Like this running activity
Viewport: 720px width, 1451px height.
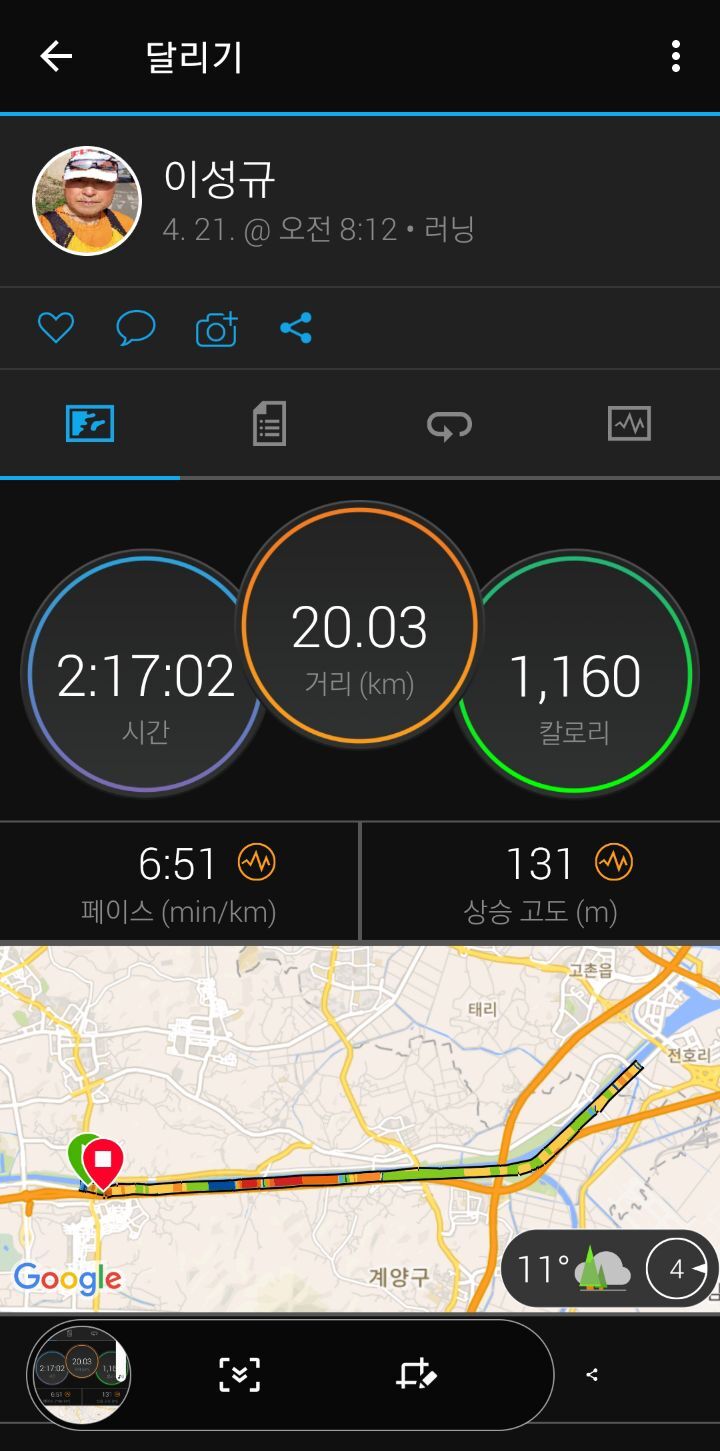[x=56, y=328]
